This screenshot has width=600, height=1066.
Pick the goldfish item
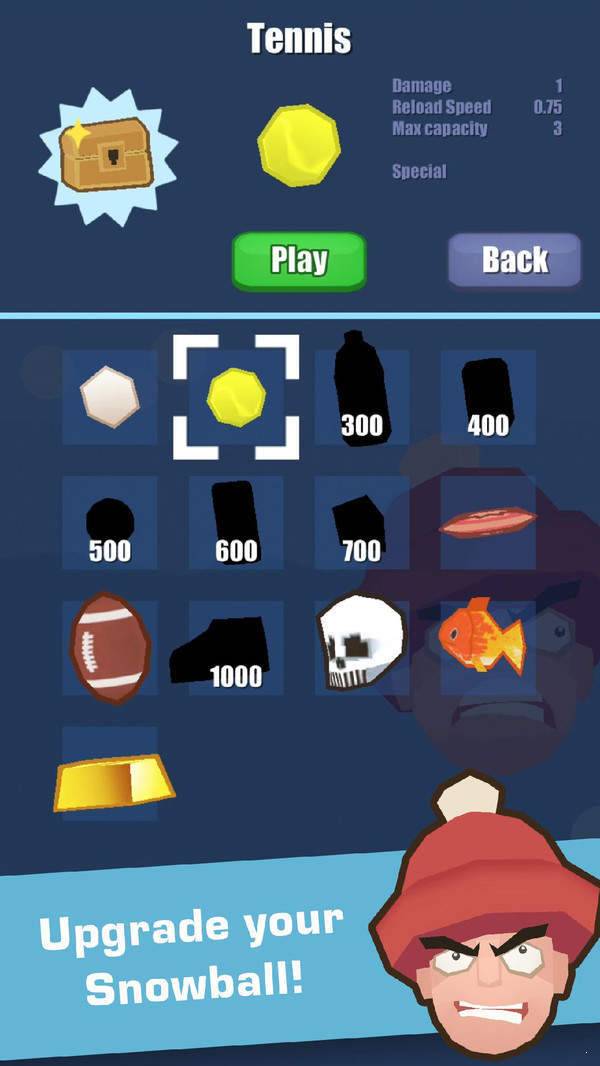(483, 640)
